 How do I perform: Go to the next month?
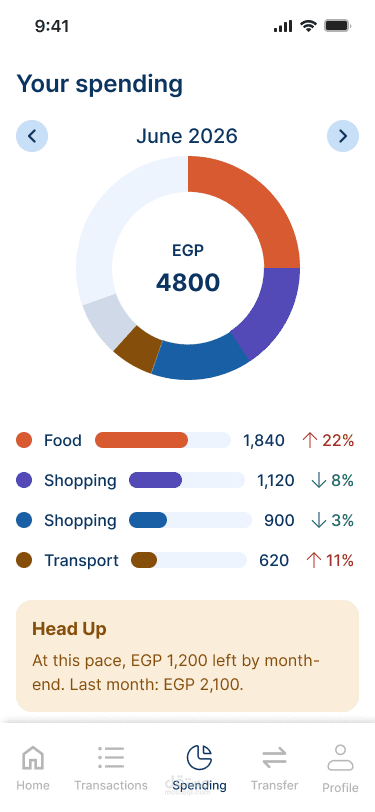click(343, 136)
